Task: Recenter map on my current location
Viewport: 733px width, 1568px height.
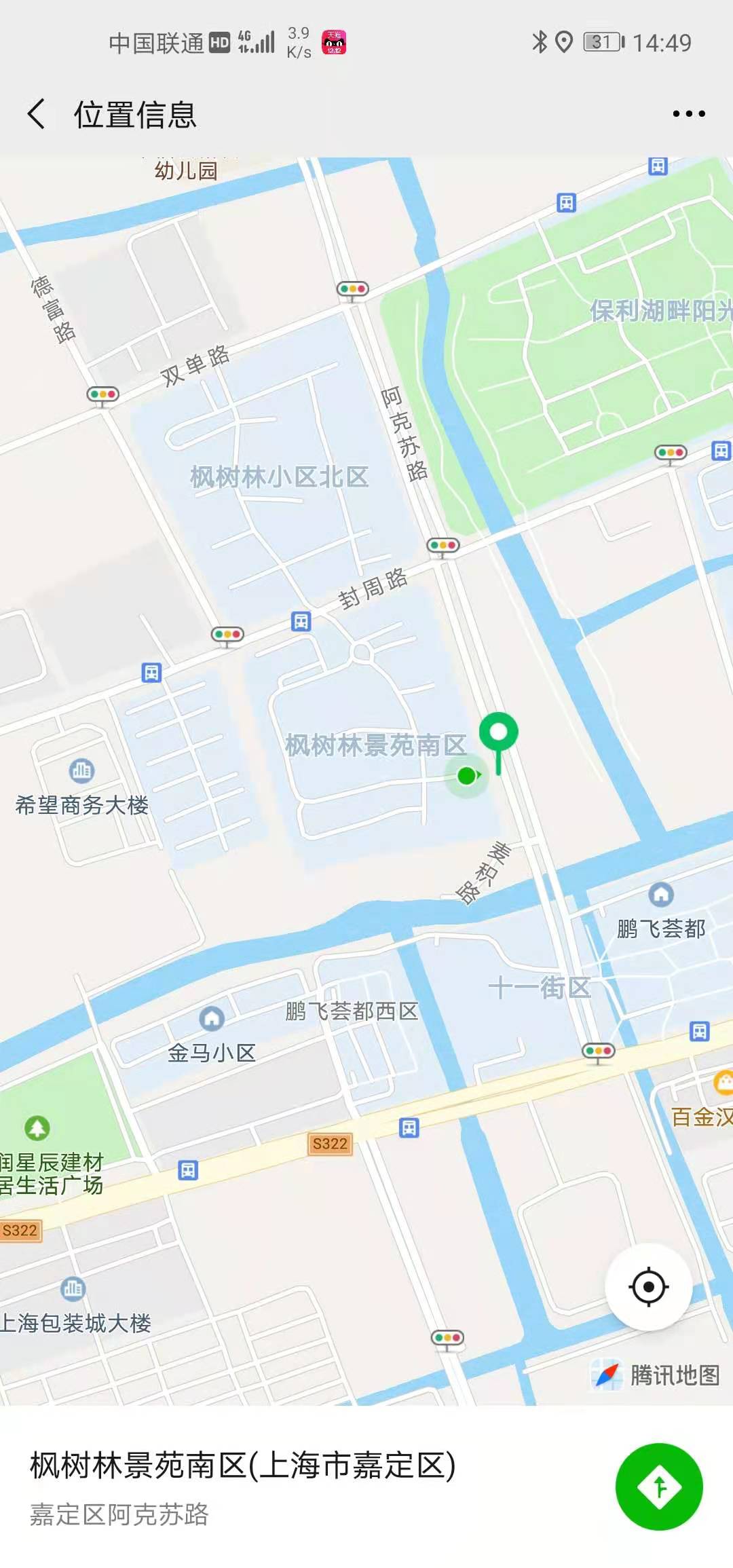Action: (x=648, y=1286)
